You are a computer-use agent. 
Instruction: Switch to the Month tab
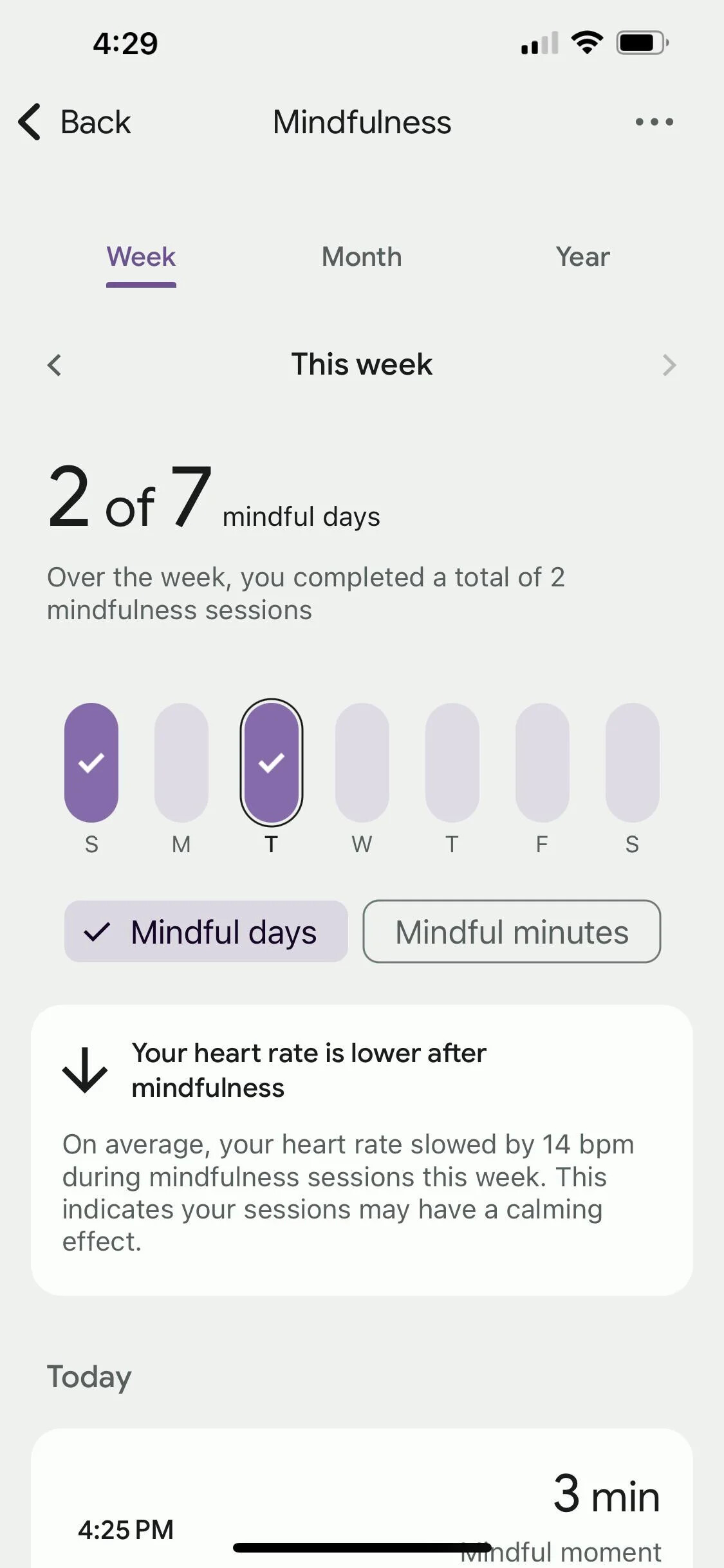click(362, 257)
